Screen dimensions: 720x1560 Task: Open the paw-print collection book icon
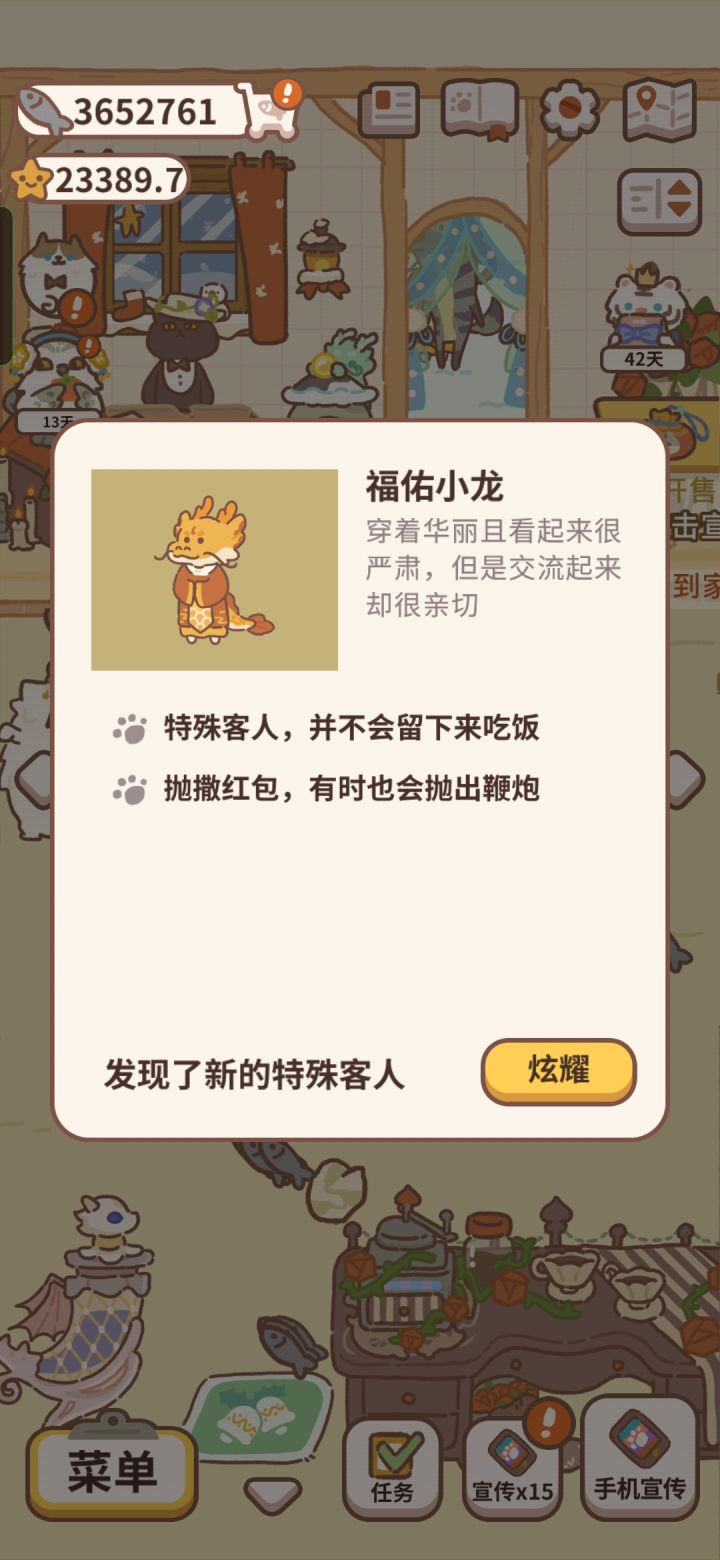coord(478,107)
